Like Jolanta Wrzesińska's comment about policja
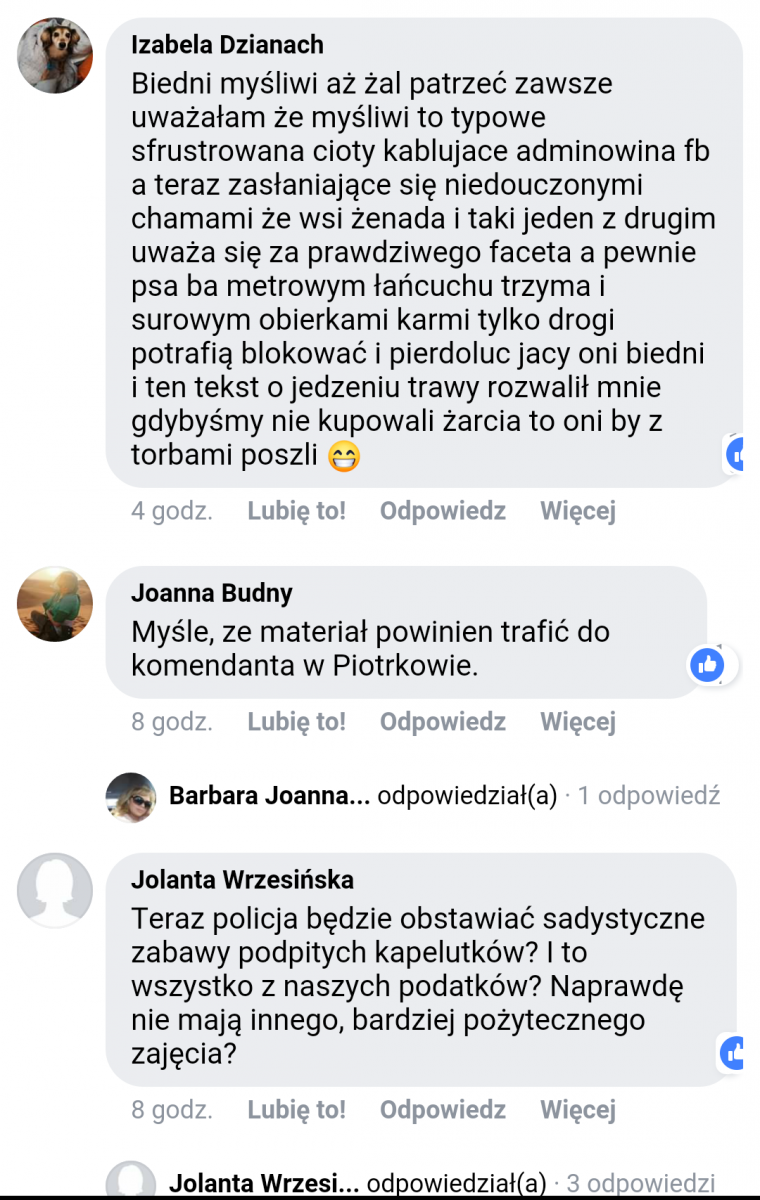 [x=296, y=1109]
